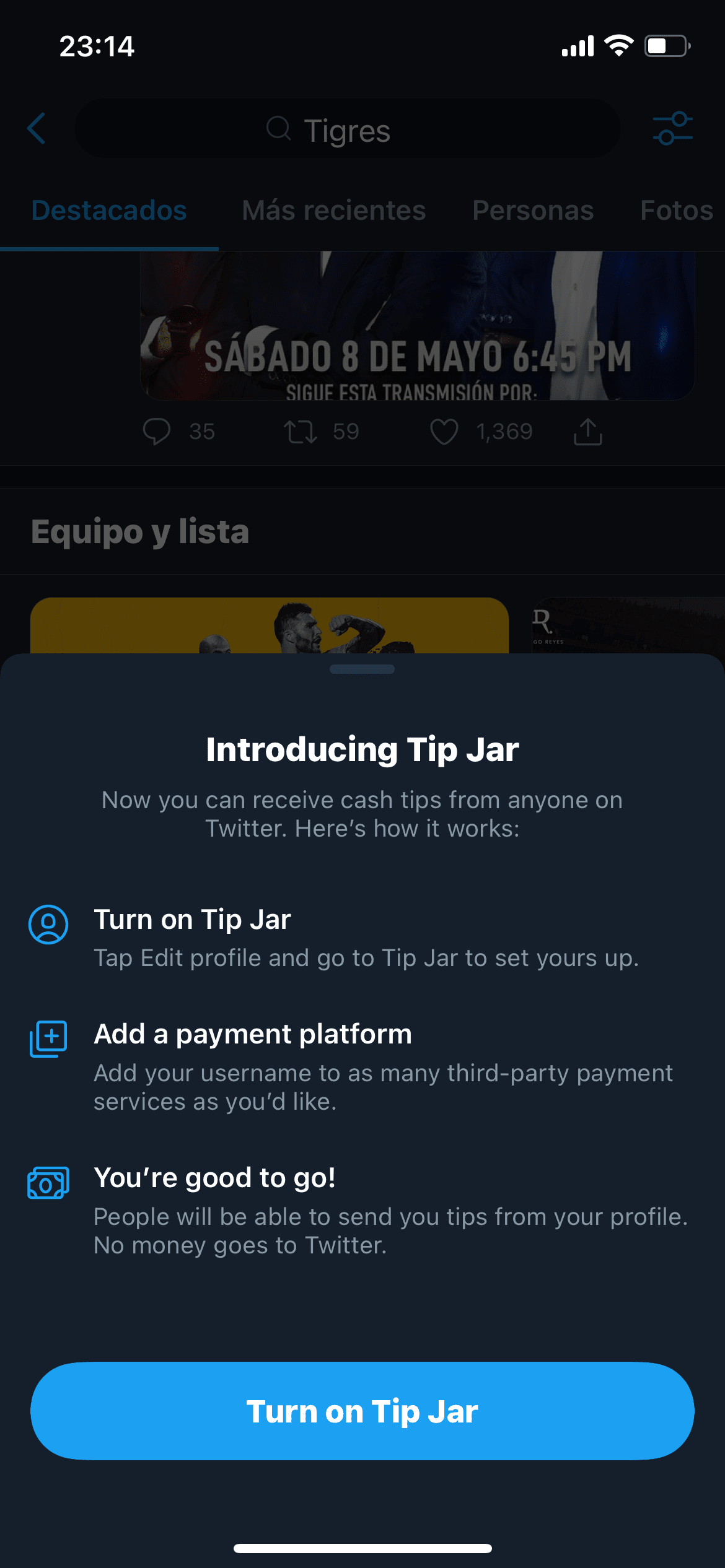Tap the Tigres search field
This screenshot has width=725, height=1568.
pos(347,129)
